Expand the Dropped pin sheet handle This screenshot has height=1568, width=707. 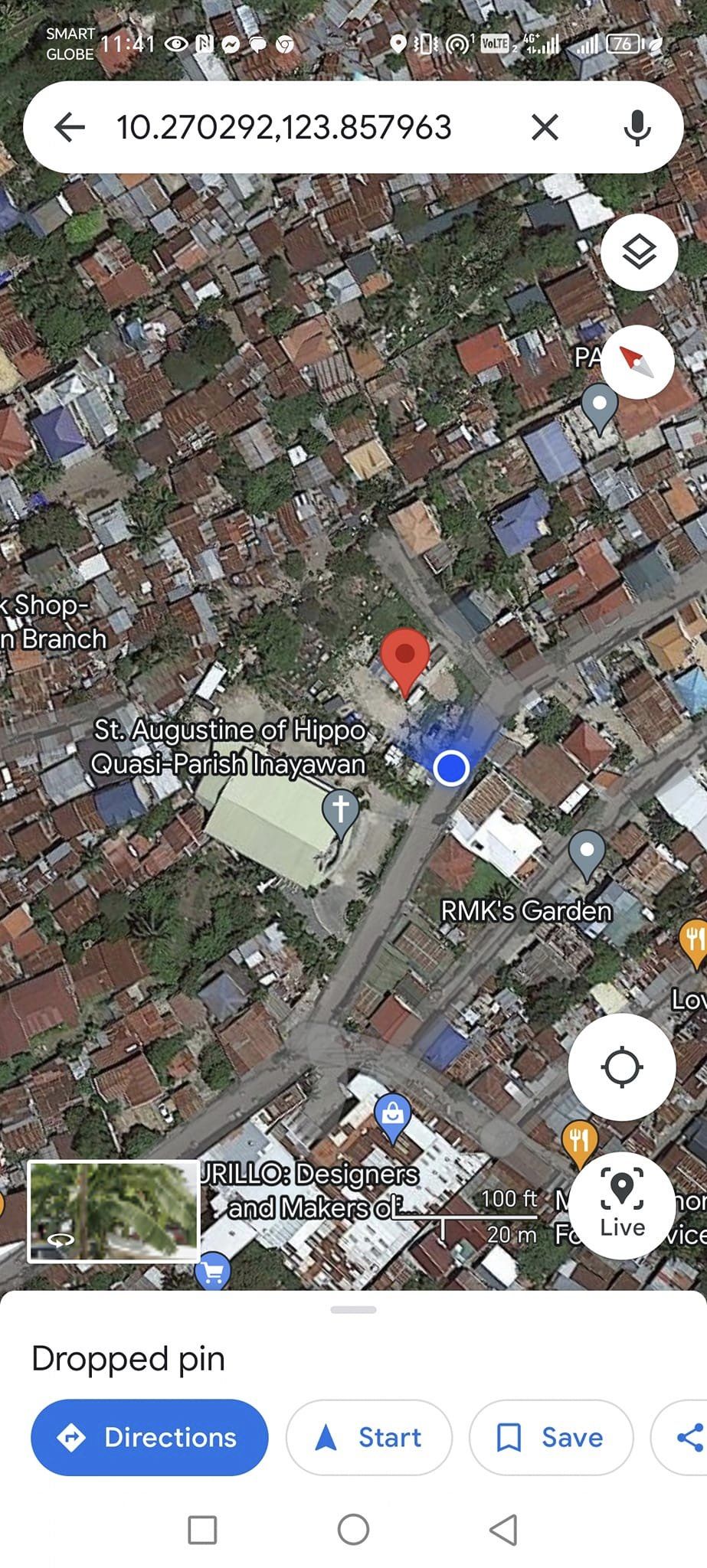point(353,1310)
